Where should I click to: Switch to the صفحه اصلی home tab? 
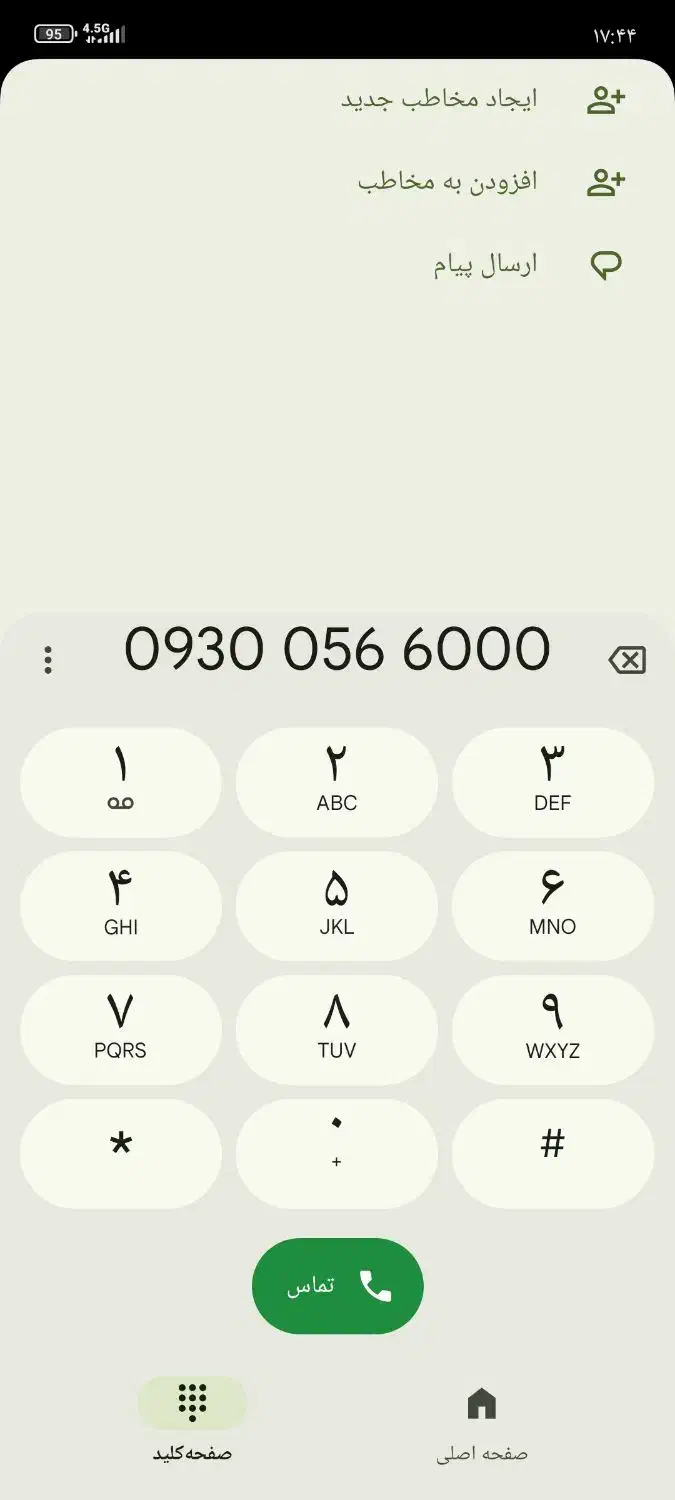(x=482, y=1420)
